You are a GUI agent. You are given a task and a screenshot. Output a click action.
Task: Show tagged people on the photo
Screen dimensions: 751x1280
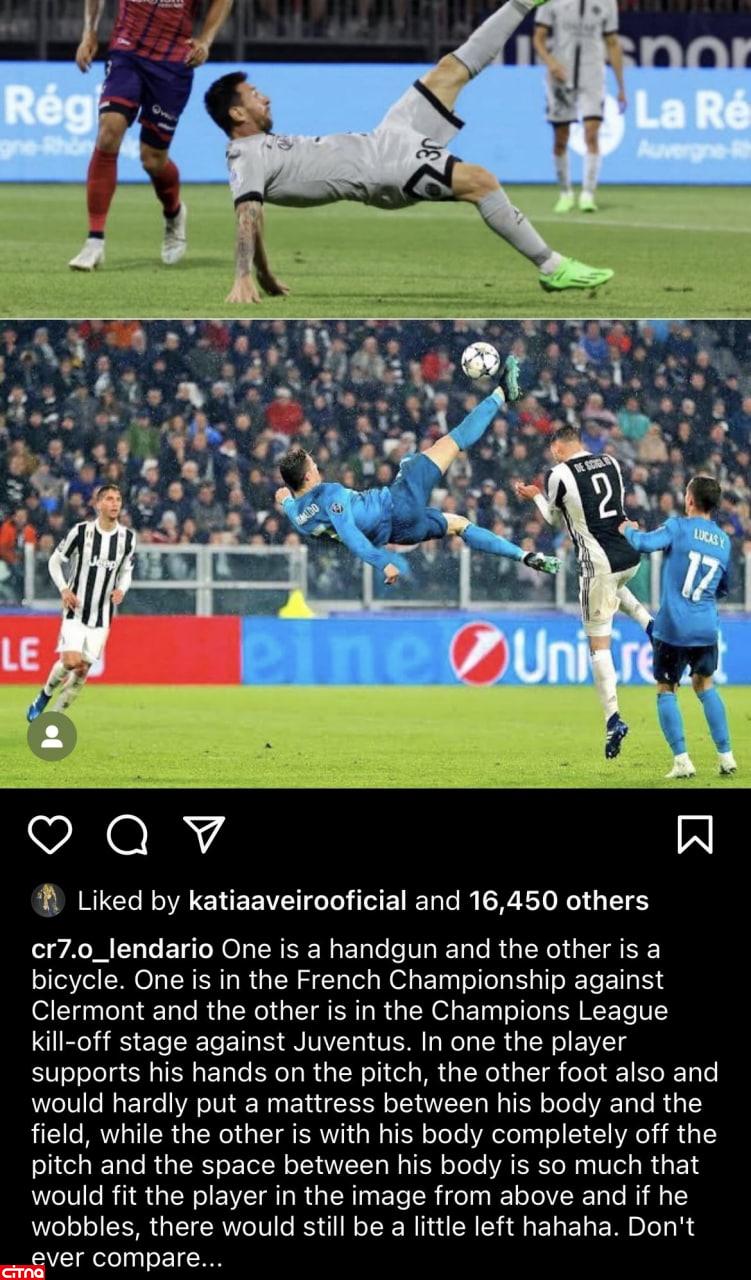tap(52, 737)
